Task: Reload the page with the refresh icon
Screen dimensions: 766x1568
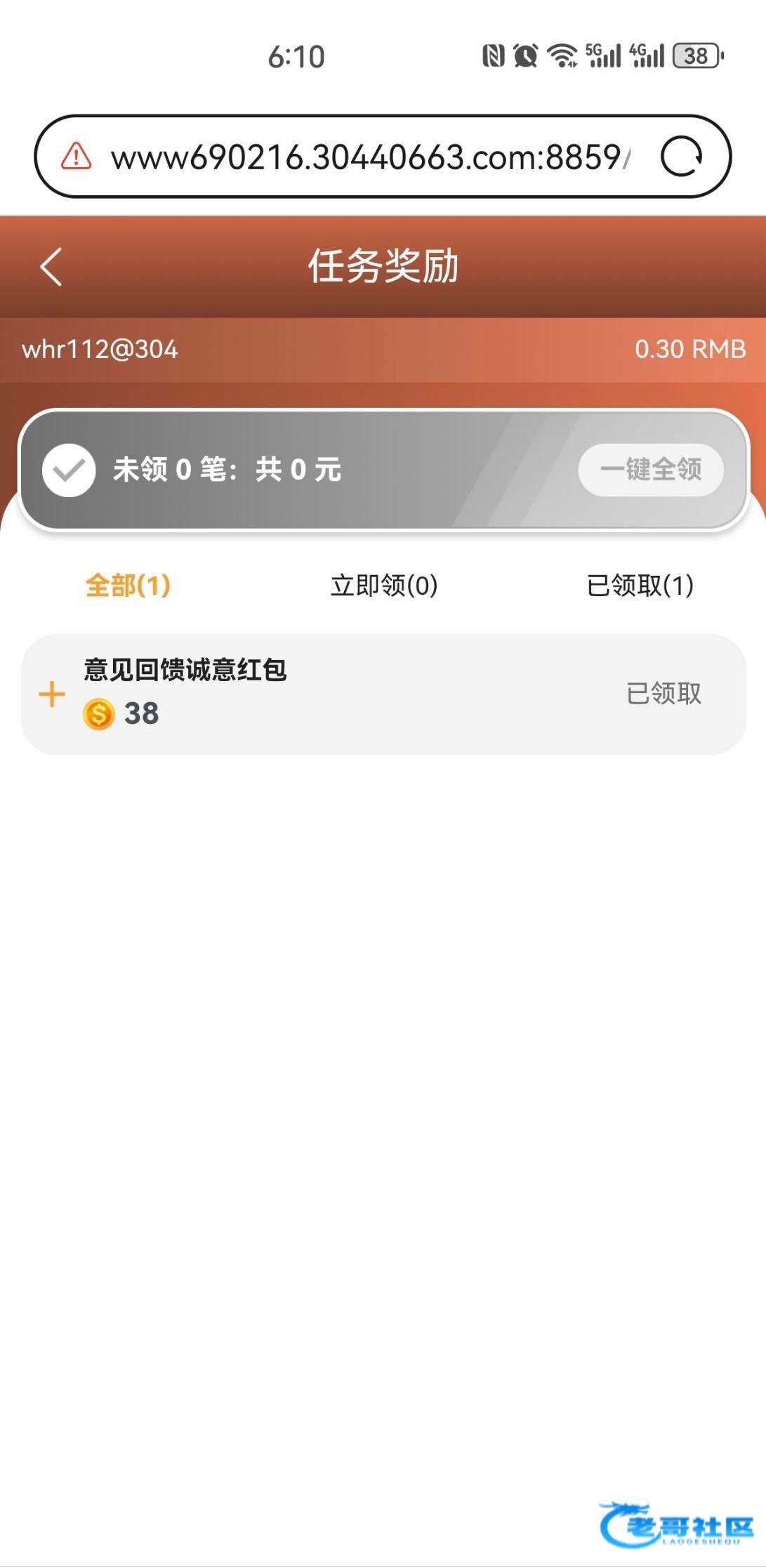Action: click(681, 157)
